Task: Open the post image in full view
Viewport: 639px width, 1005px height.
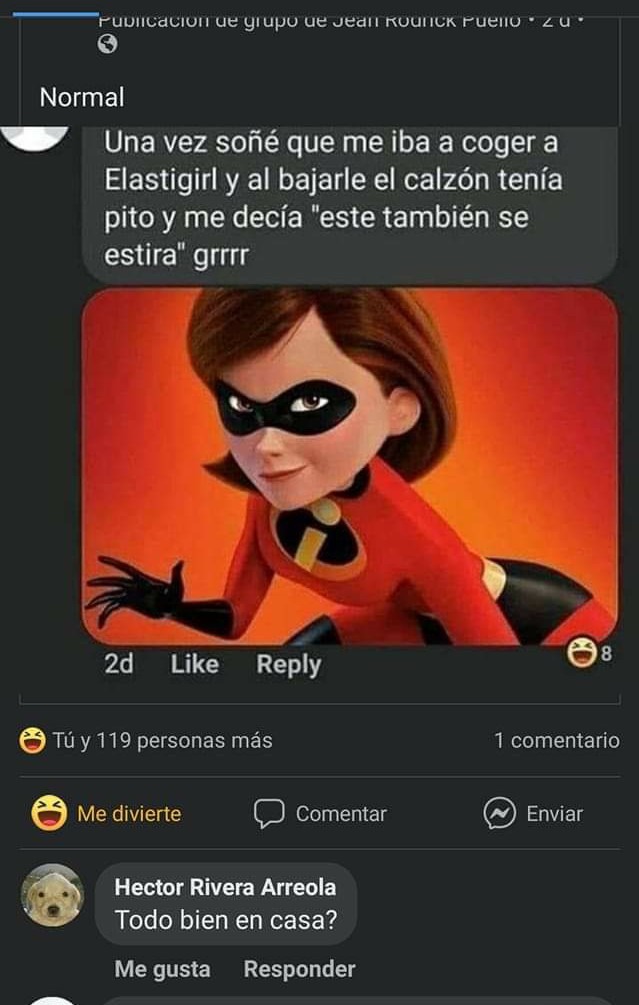Action: coord(350,465)
